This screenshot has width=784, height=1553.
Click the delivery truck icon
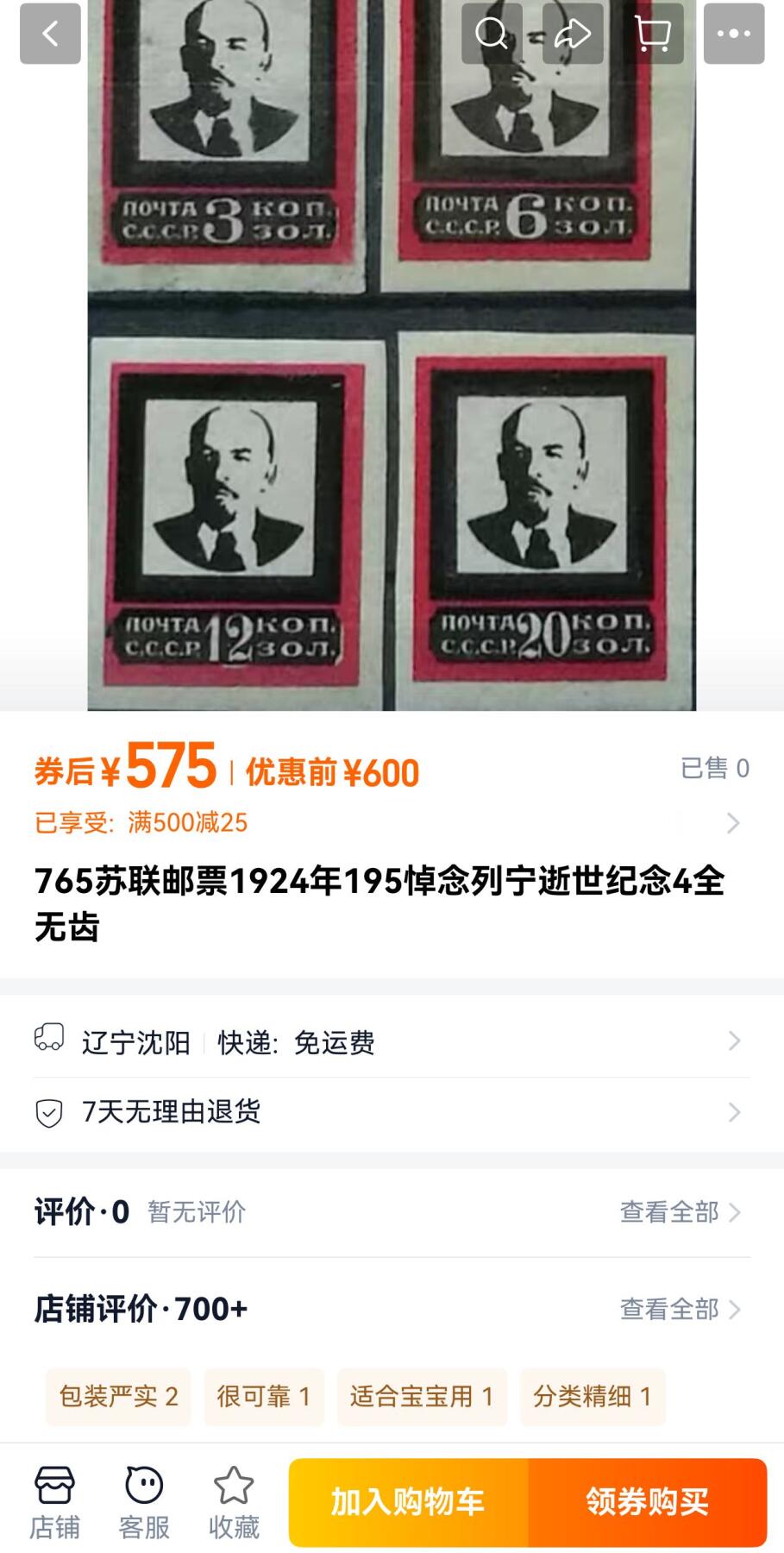tap(49, 1041)
